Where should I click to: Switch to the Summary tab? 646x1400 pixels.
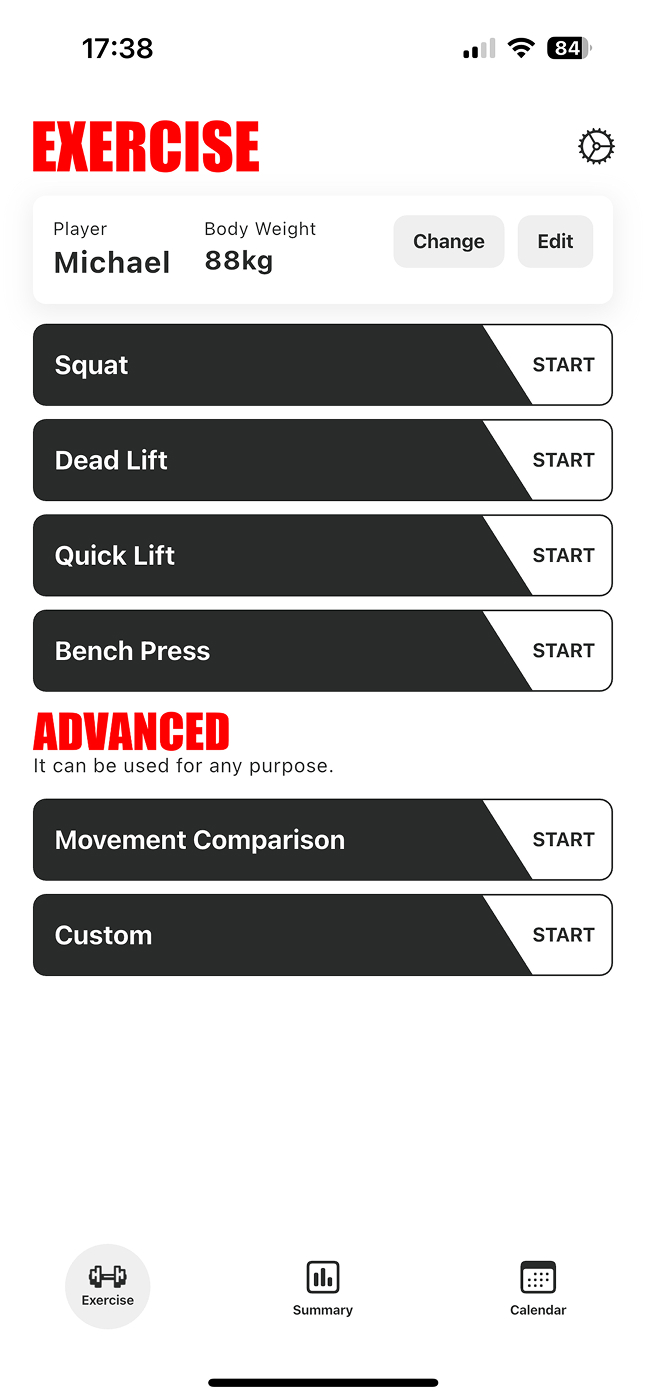[323, 1288]
